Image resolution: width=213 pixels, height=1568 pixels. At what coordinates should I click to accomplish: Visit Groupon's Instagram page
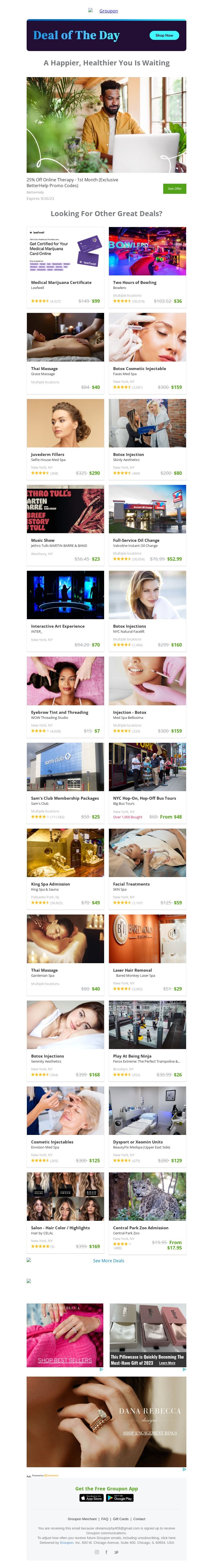[96, 1552]
